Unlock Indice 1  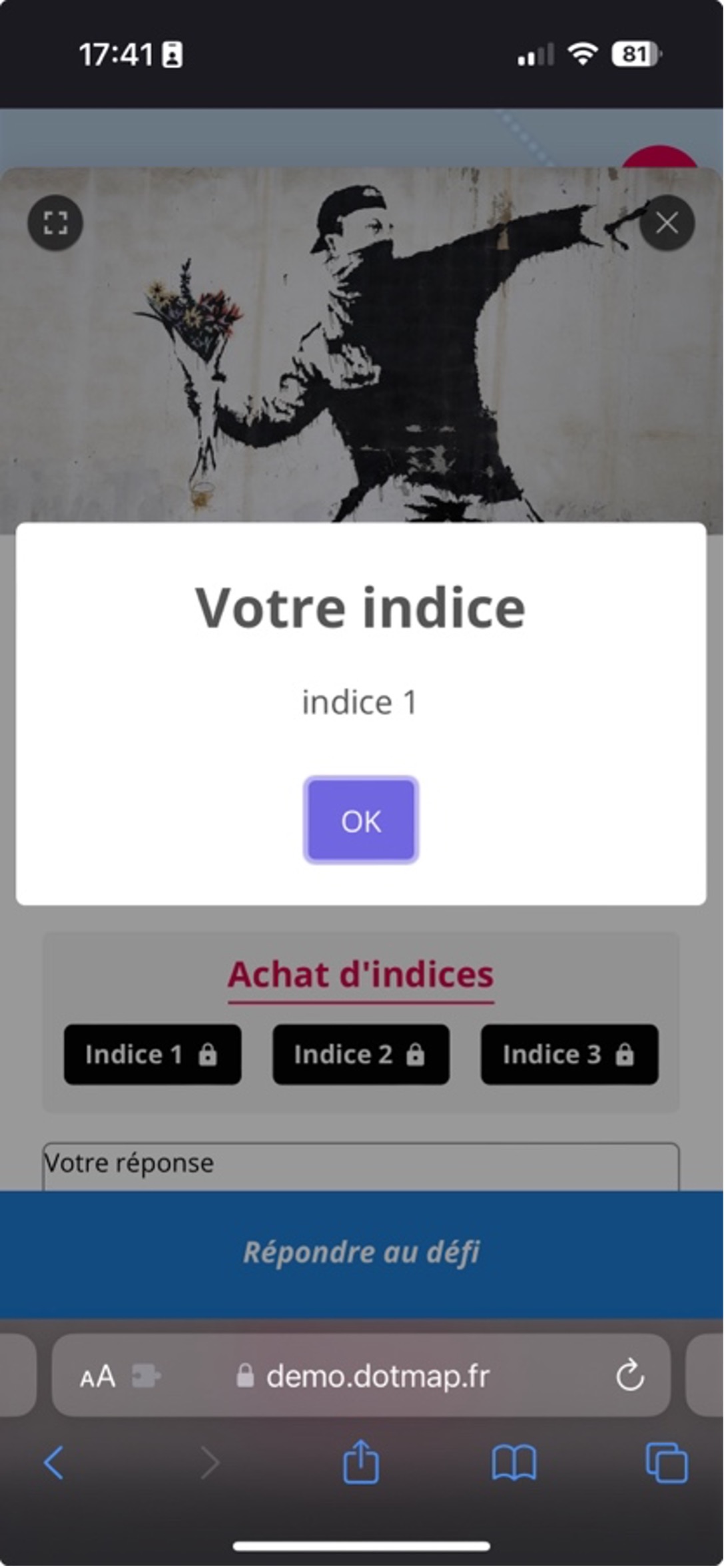(x=153, y=1054)
